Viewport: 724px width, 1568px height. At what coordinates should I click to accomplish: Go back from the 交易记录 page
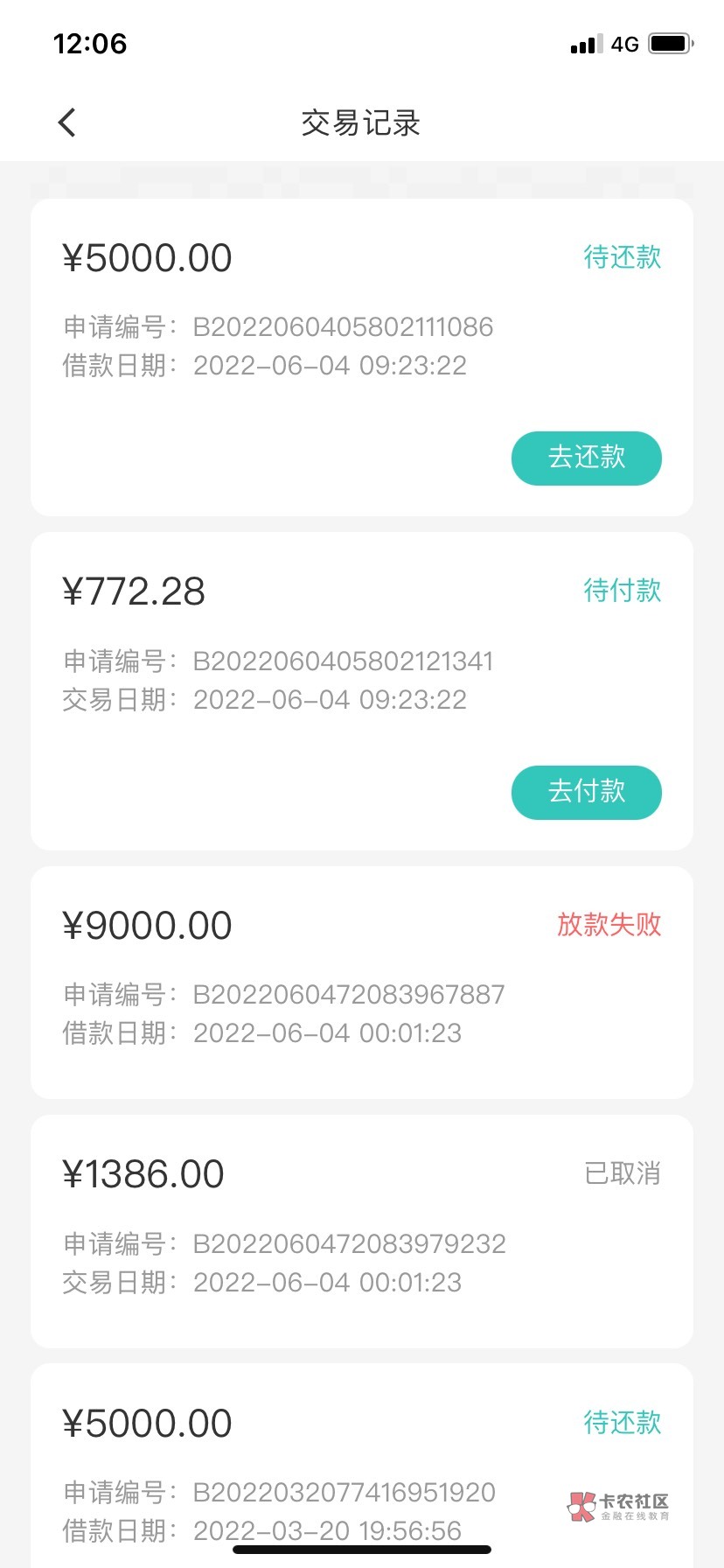pyautogui.click(x=67, y=122)
